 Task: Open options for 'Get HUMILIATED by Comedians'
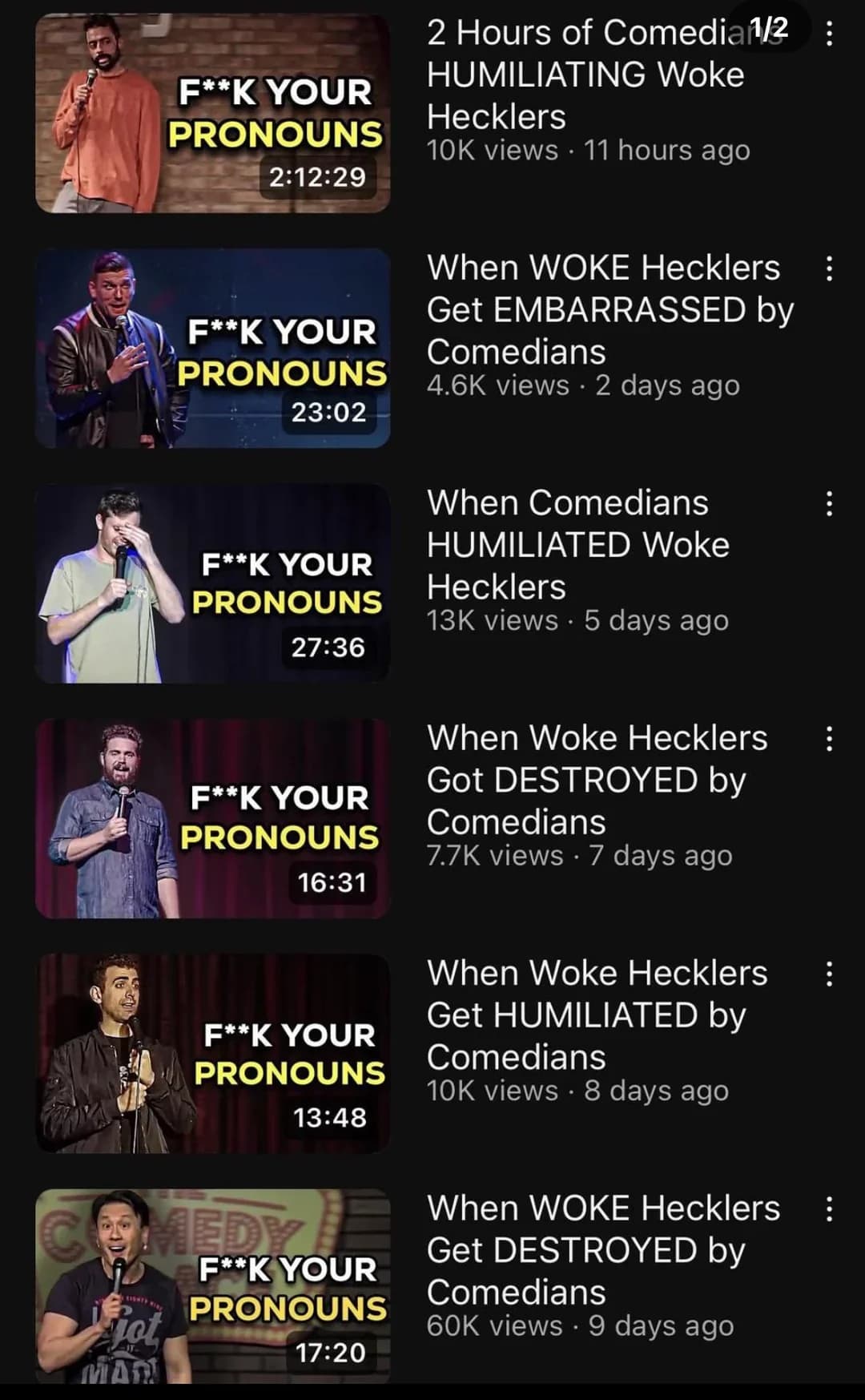[829, 974]
